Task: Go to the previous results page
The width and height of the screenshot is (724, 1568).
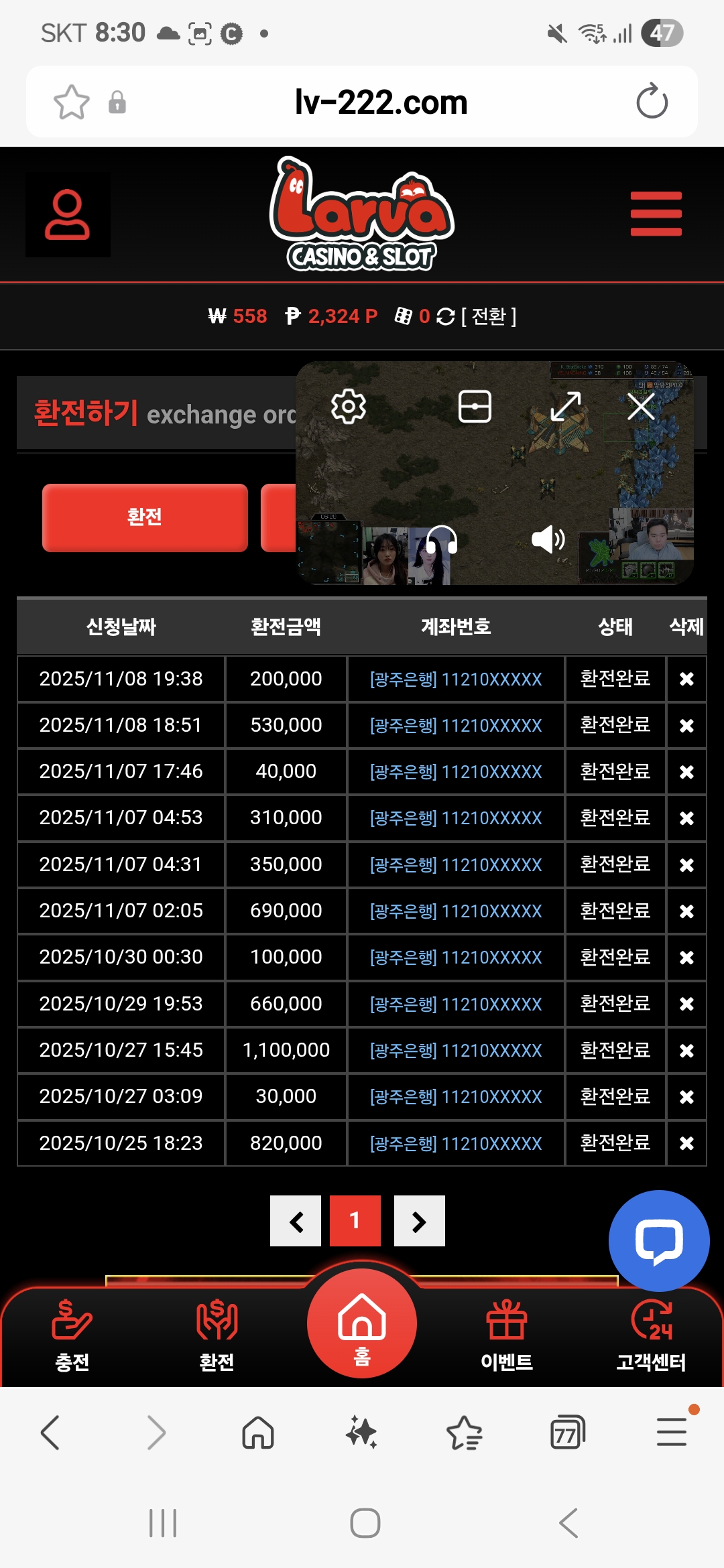Action: (296, 1221)
